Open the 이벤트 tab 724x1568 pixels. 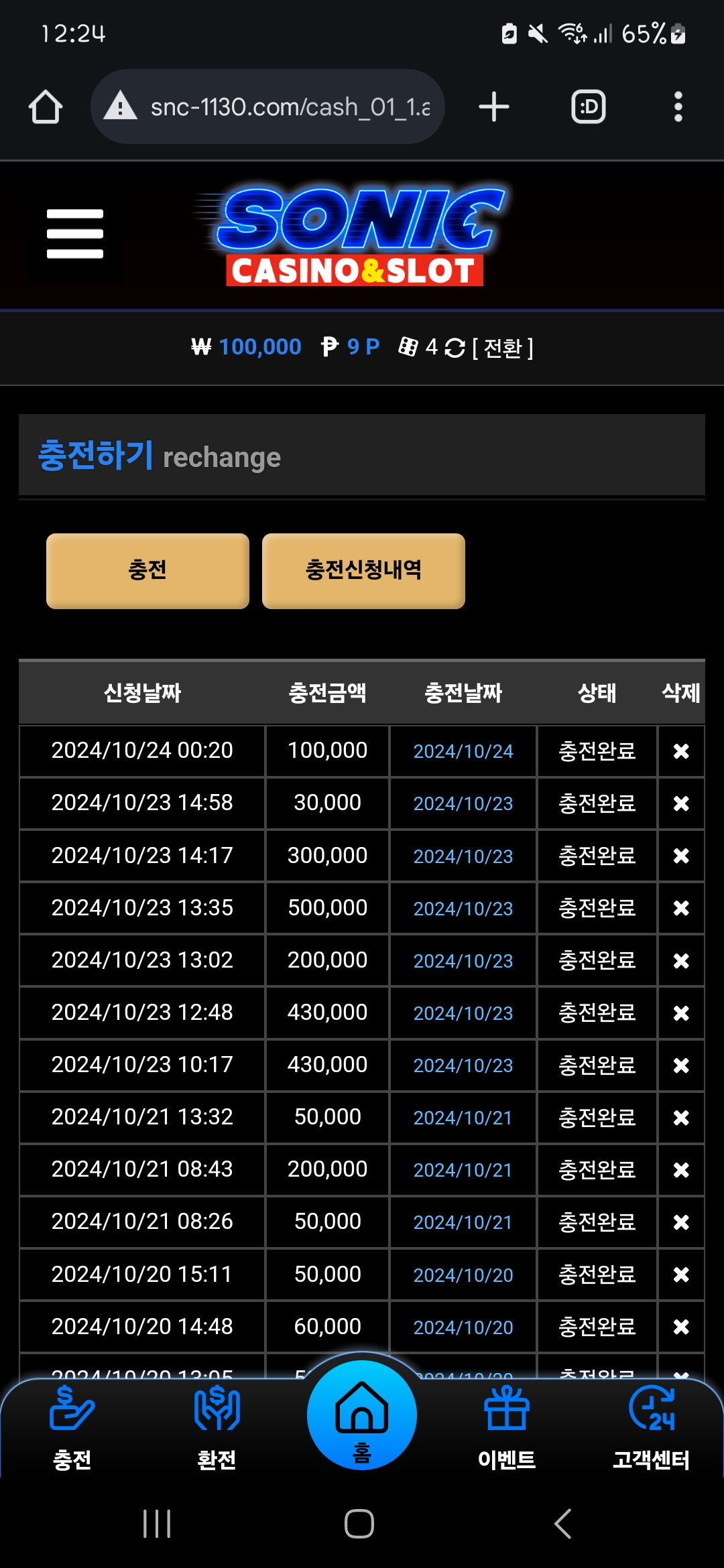[507, 1428]
